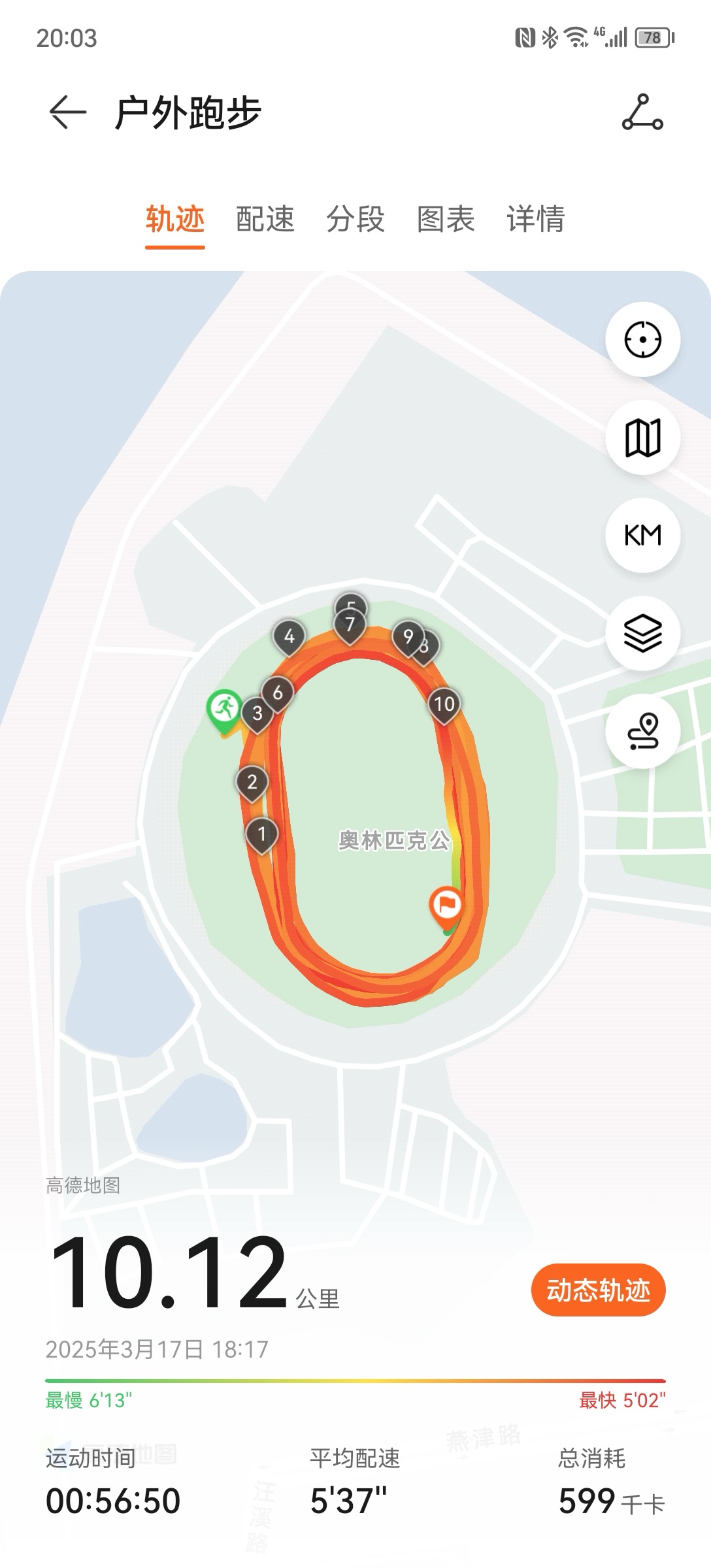Switch to the 配速 tab

tap(265, 219)
